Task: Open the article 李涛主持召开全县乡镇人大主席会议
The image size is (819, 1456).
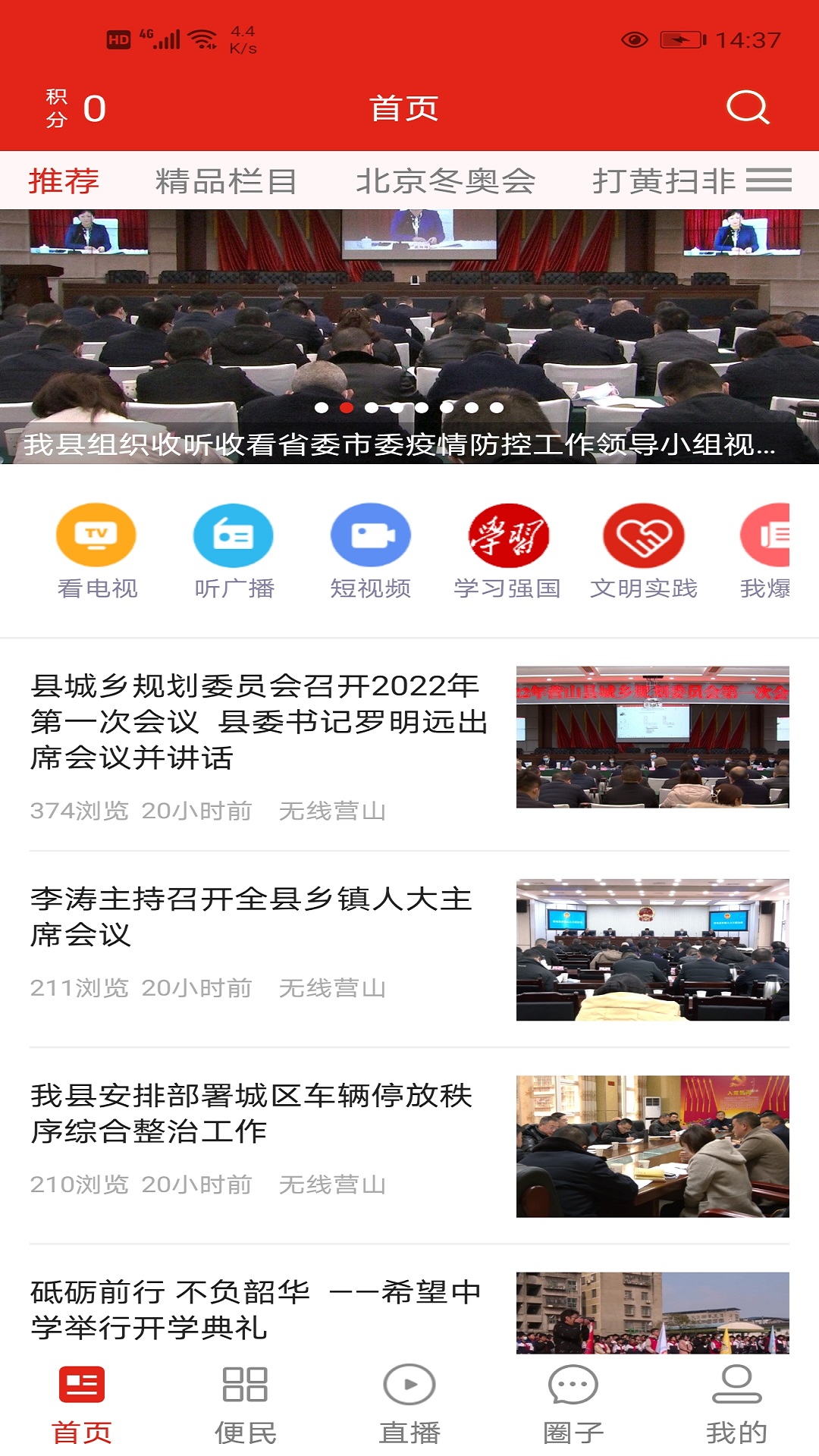Action: pyautogui.click(x=252, y=916)
